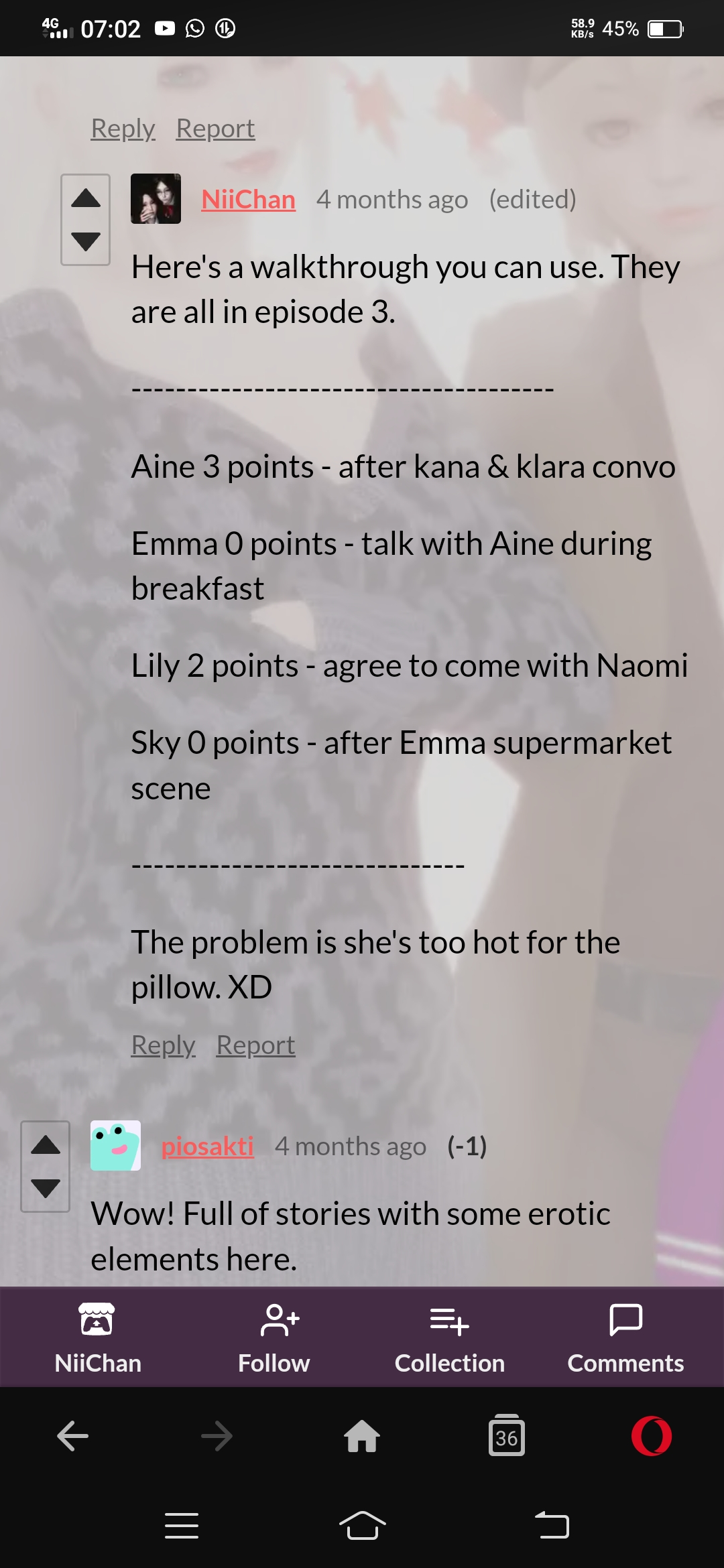Follow NiiChan from the bottom bar
Image resolution: width=724 pixels, height=1568 pixels.
274,1337
